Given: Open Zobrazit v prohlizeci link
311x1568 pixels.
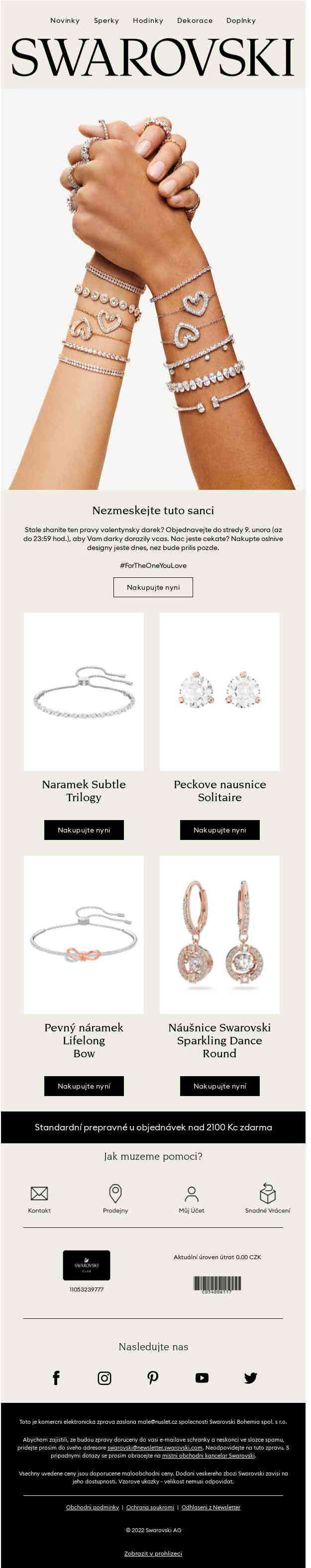Looking at the screenshot, I should pyautogui.click(x=153, y=1554).
